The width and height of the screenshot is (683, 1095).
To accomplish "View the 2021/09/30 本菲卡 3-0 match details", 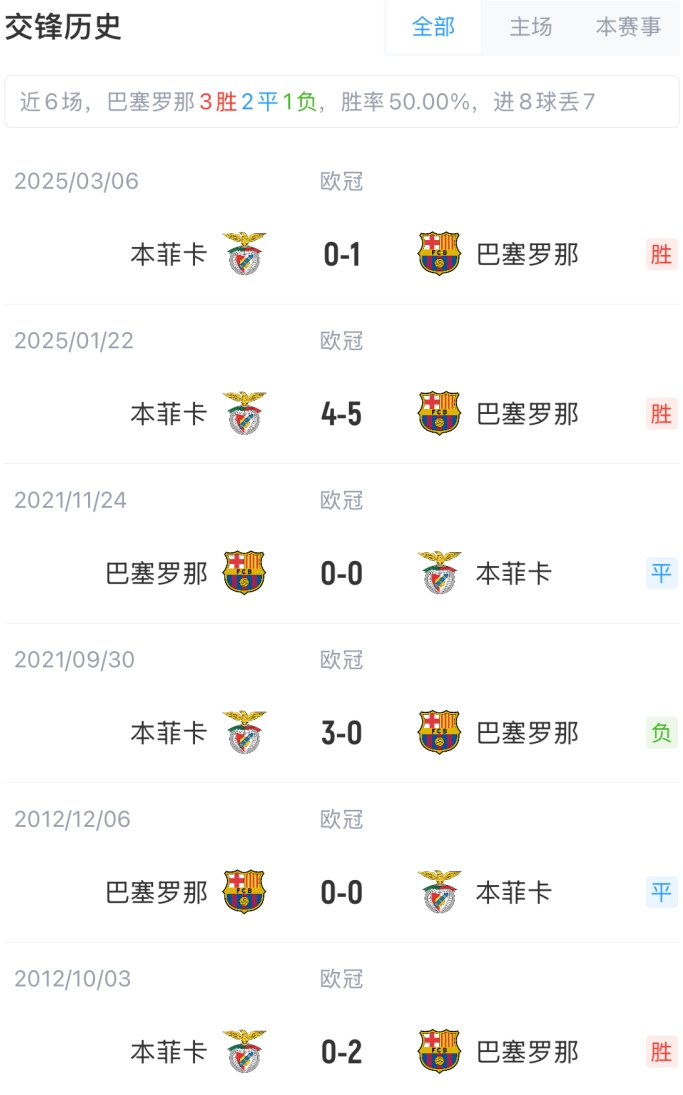I will (x=342, y=733).
